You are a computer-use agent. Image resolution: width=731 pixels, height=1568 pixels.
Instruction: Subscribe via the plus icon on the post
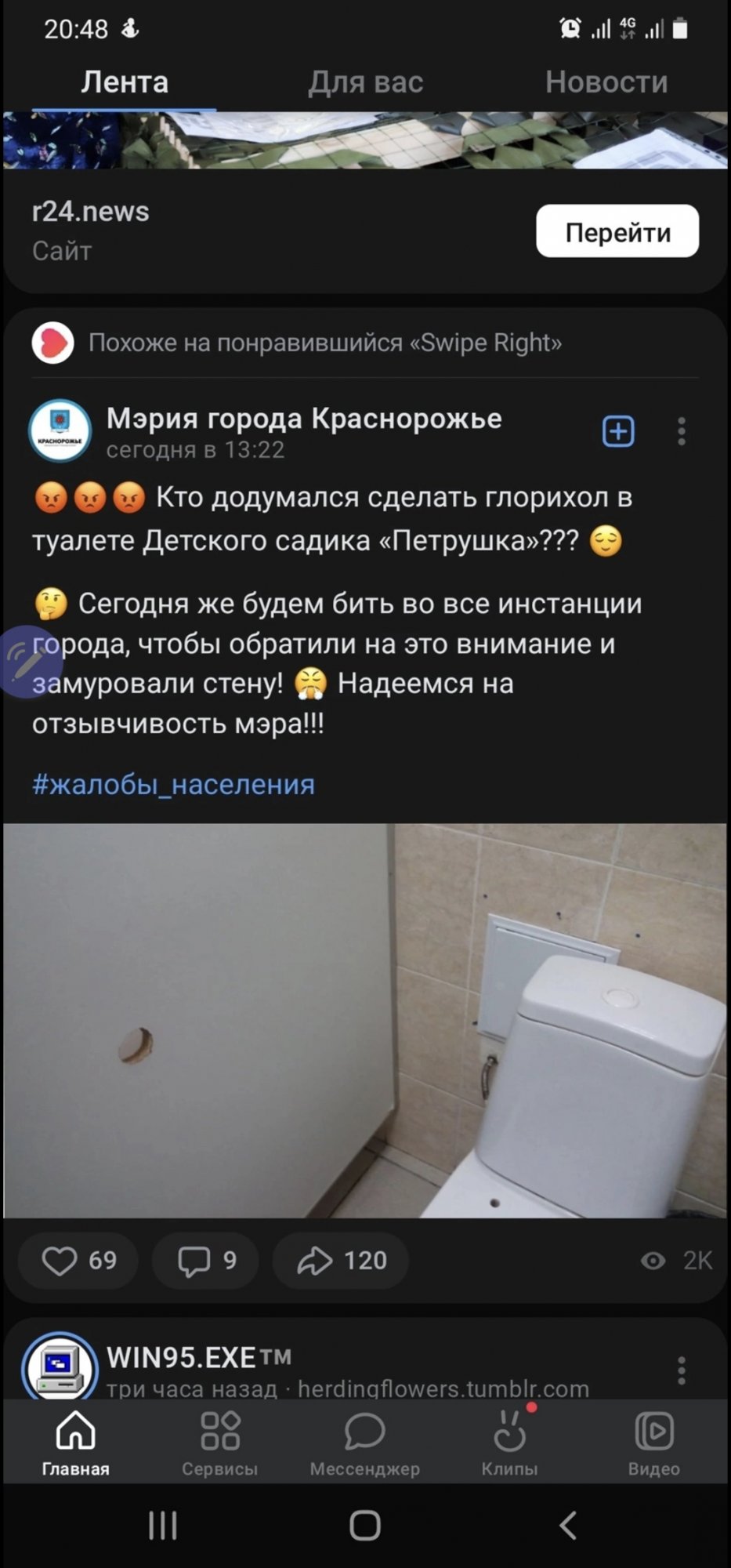pyautogui.click(x=618, y=430)
